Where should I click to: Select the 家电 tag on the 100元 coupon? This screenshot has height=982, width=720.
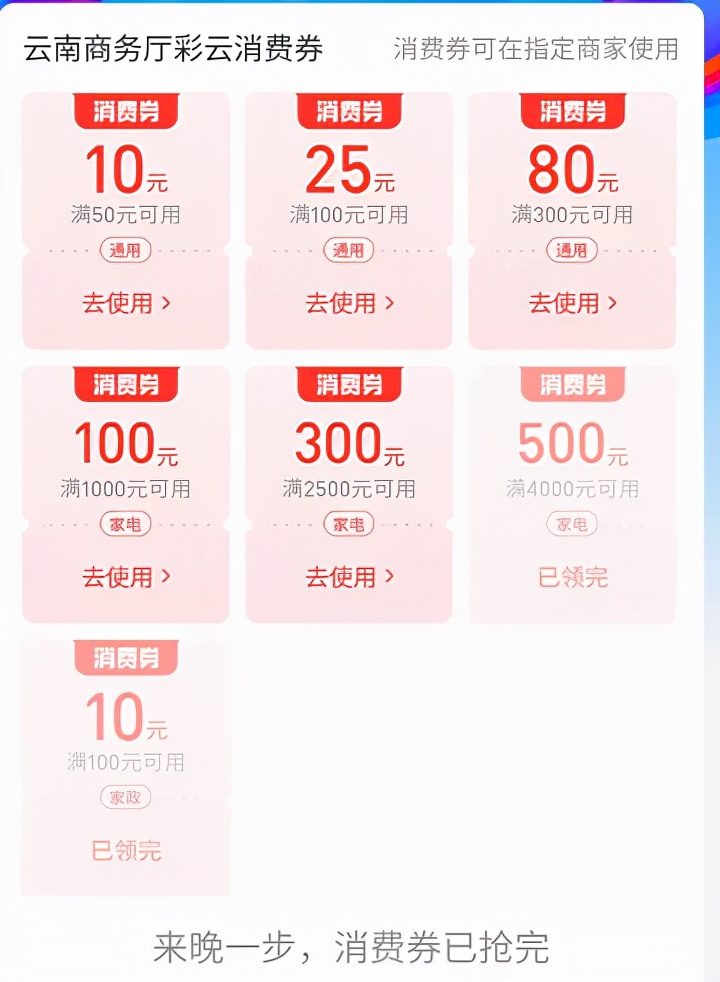pos(124,523)
